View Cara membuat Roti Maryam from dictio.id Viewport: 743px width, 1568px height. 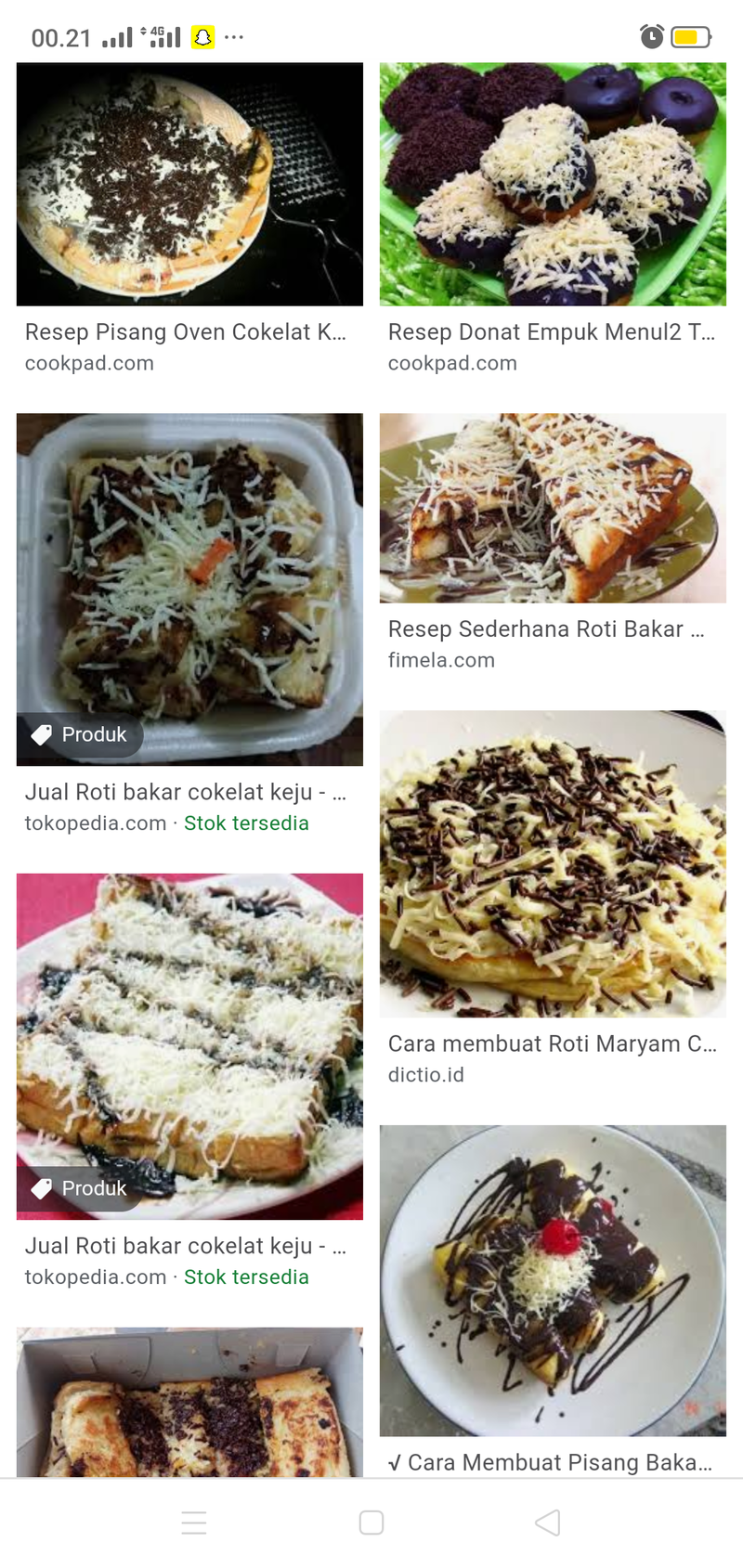point(553,863)
